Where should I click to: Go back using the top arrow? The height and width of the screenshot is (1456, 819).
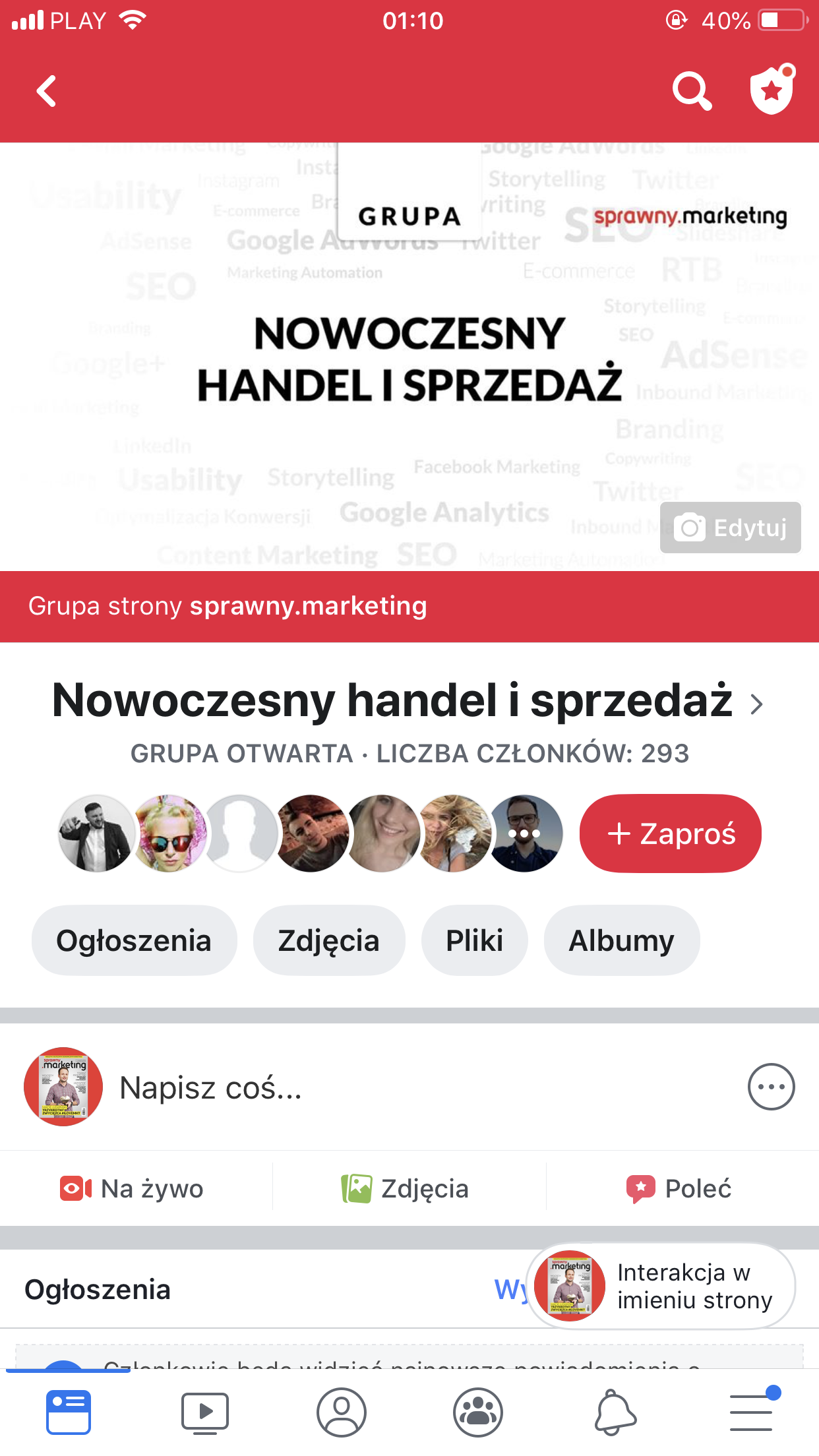pyautogui.click(x=46, y=91)
